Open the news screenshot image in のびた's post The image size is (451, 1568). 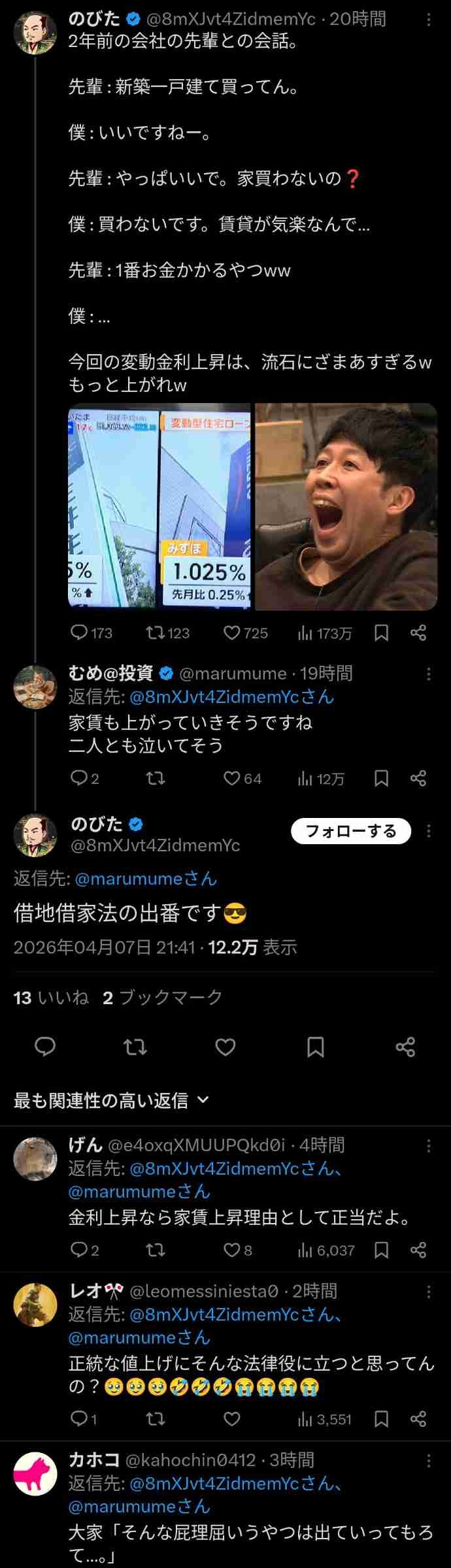[159, 506]
